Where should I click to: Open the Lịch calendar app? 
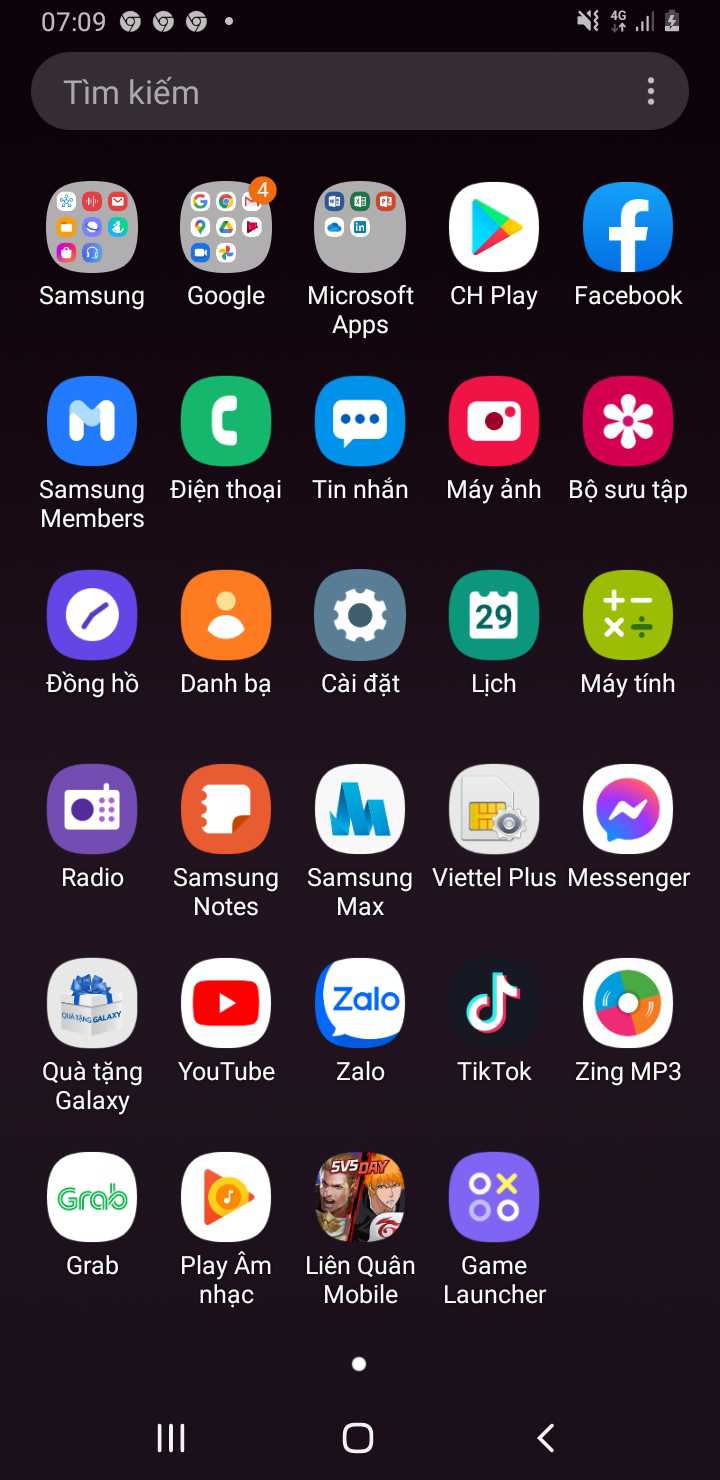[494, 616]
